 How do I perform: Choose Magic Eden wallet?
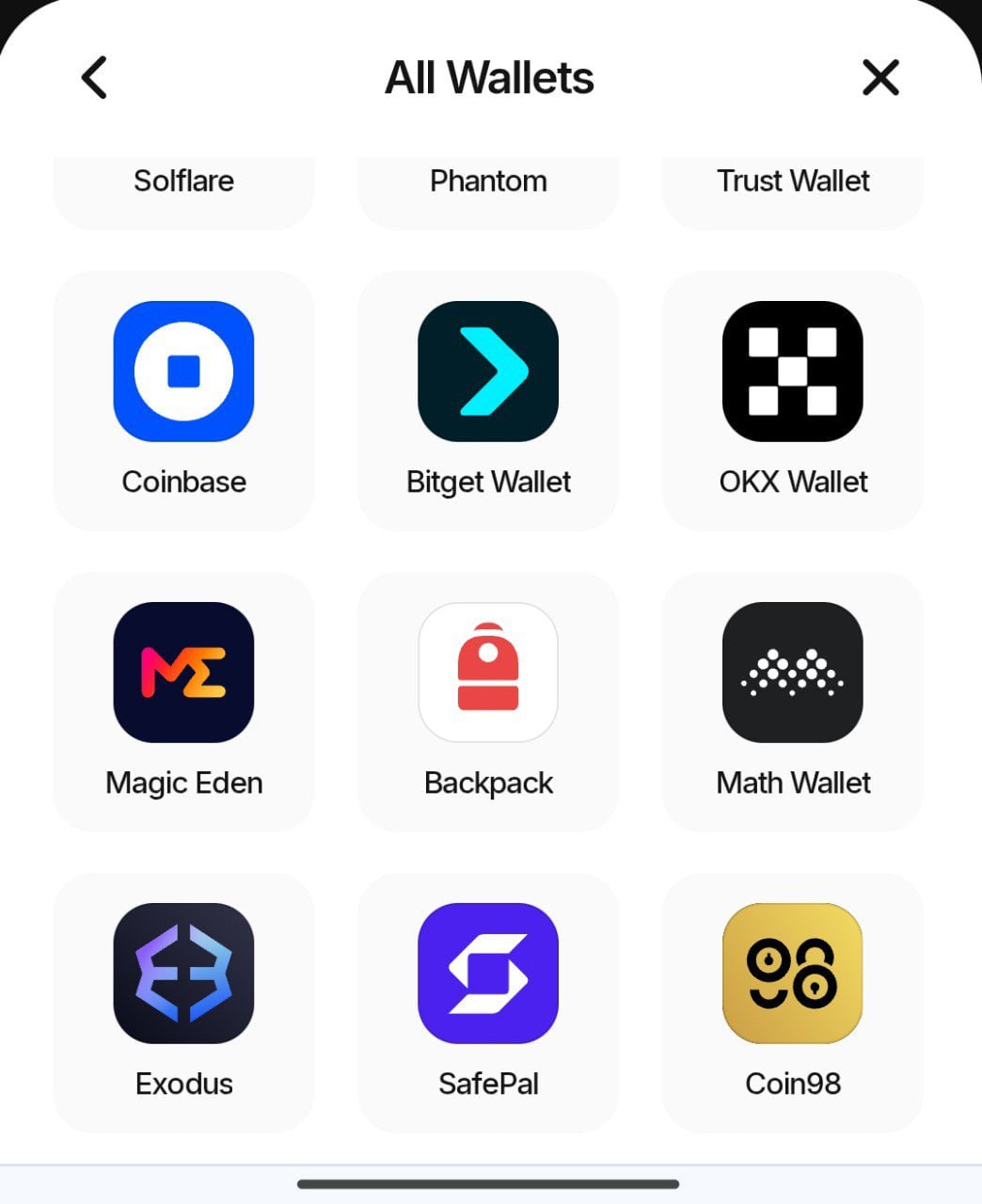pyautogui.click(x=183, y=701)
